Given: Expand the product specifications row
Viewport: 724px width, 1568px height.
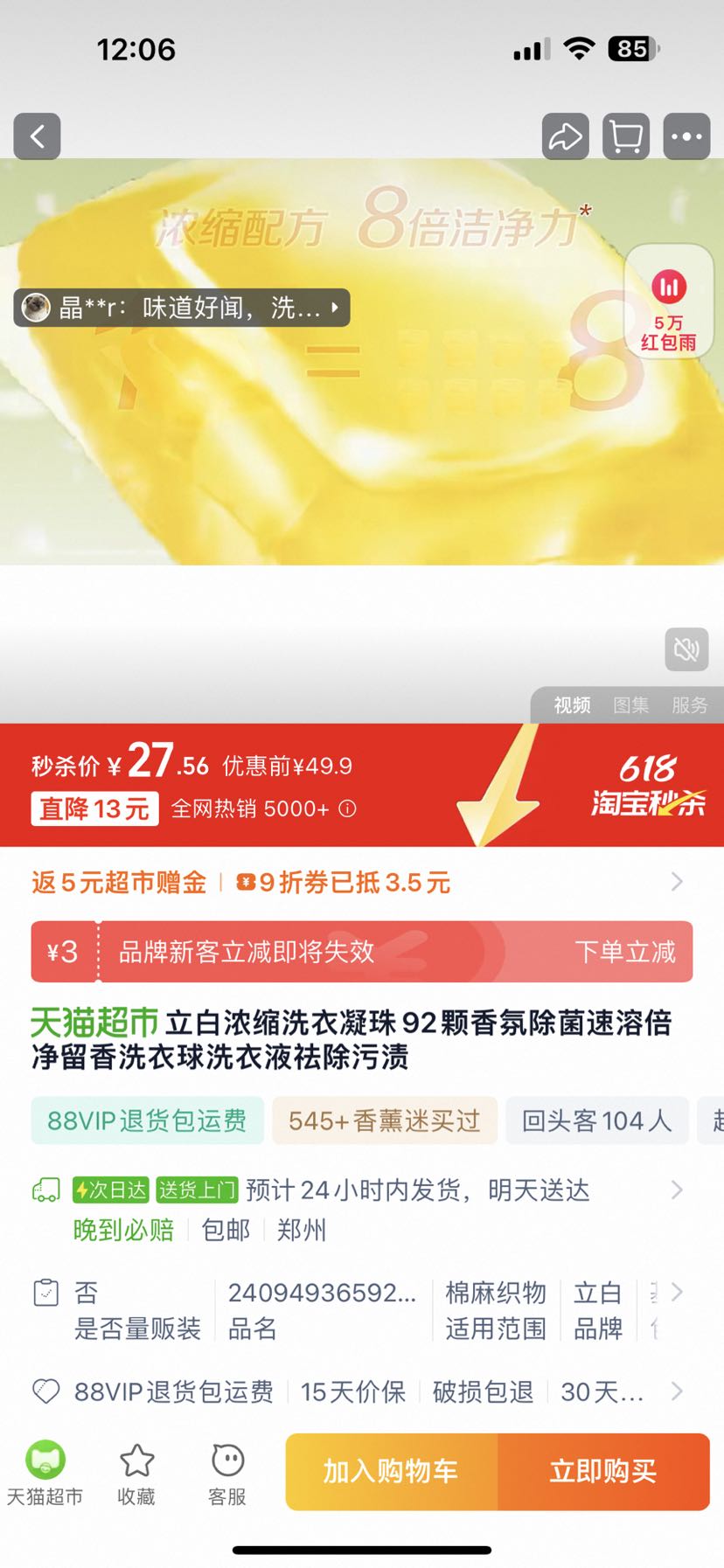Looking at the screenshot, I should click(x=676, y=1294).
